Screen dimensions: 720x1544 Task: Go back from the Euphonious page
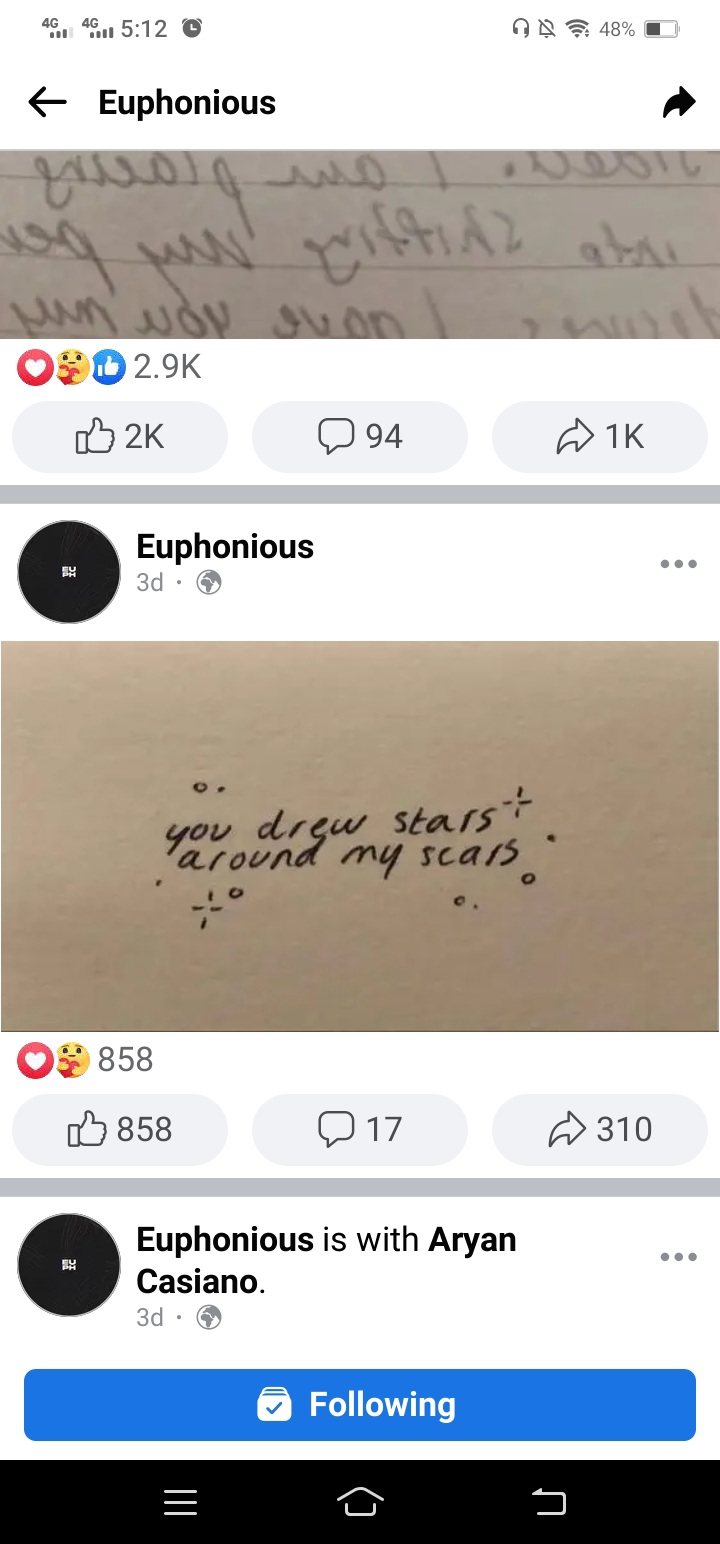pos(47,102)
